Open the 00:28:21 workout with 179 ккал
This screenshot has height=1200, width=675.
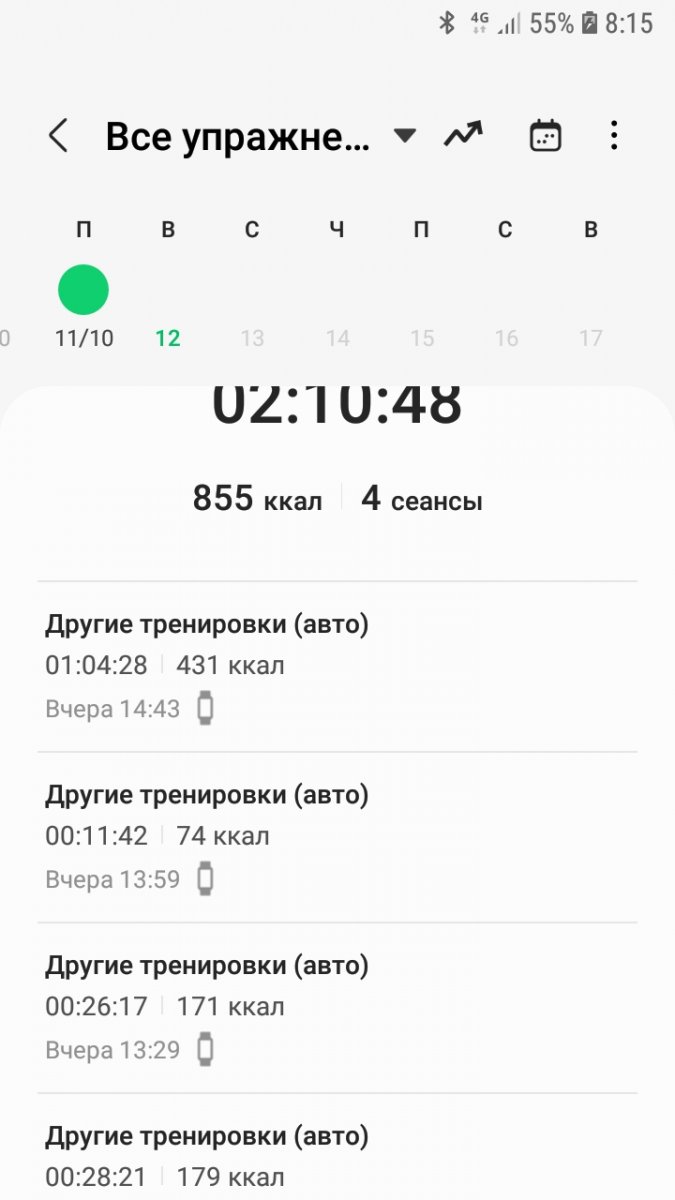(x=337, y=1148)
